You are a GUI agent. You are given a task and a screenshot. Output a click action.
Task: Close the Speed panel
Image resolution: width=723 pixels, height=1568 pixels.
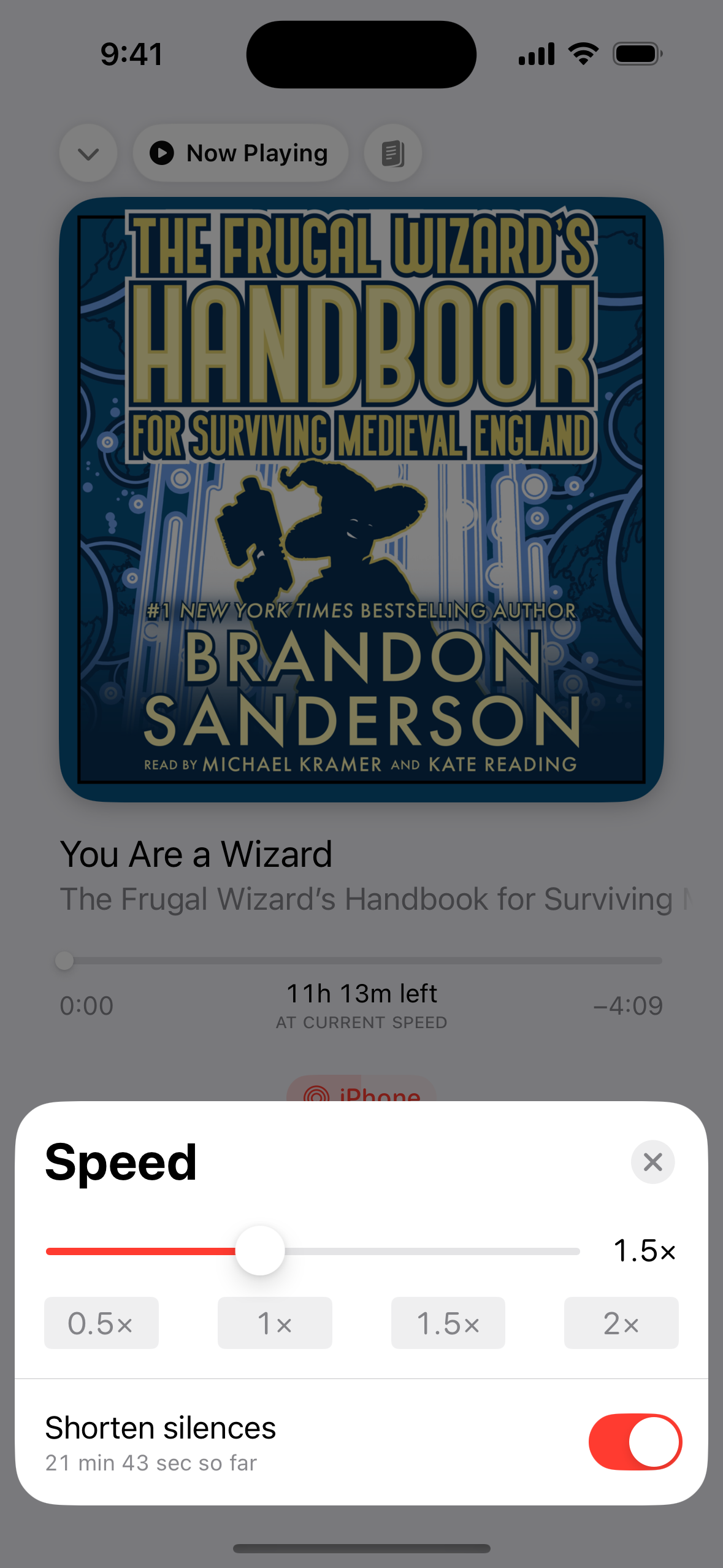click(652, 1162)
